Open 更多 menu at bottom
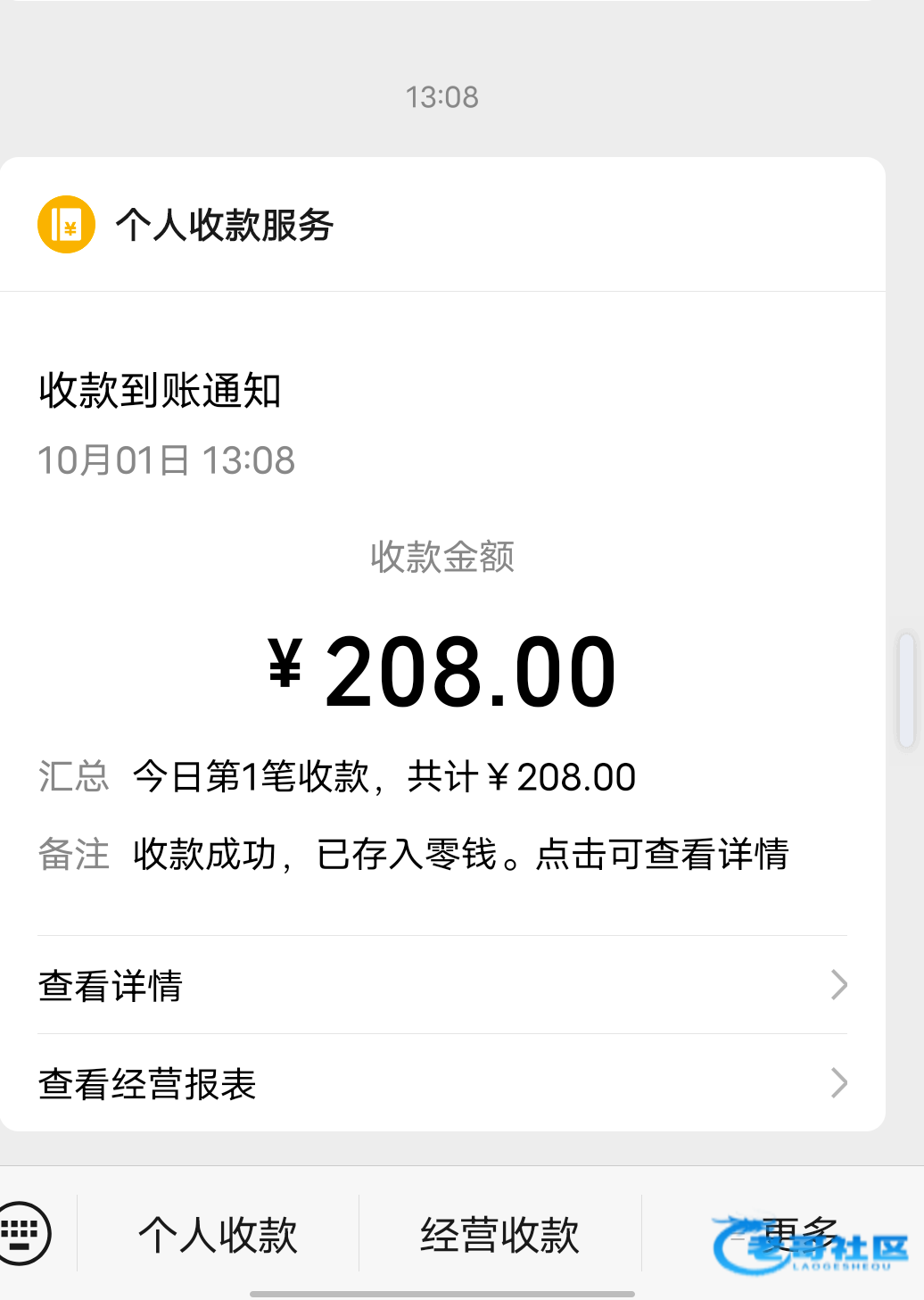Screen dimensions: 924x1300 (x=783, y=1235)
